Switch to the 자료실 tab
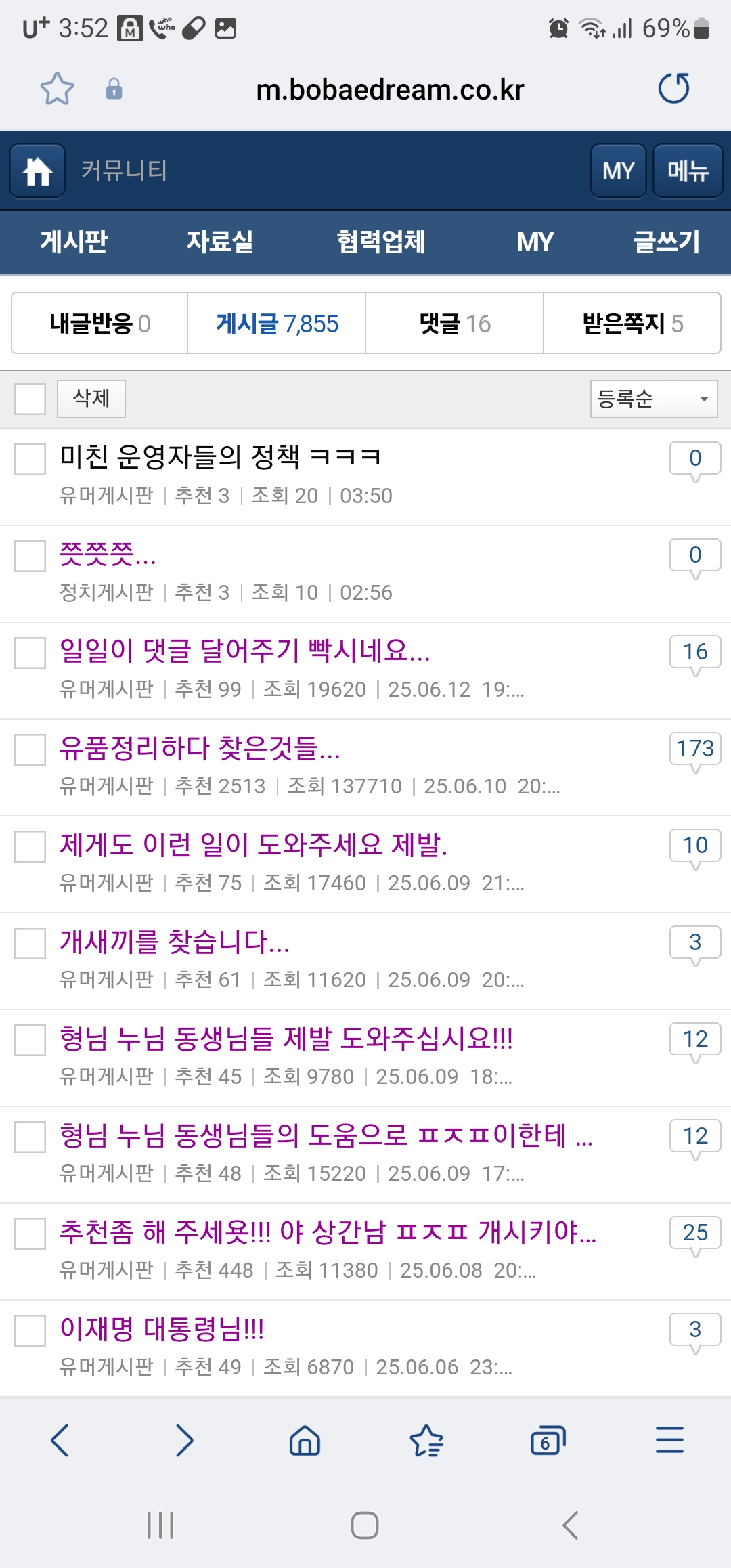This screenshot has height=1568, width=731. (x=220, y=242)
